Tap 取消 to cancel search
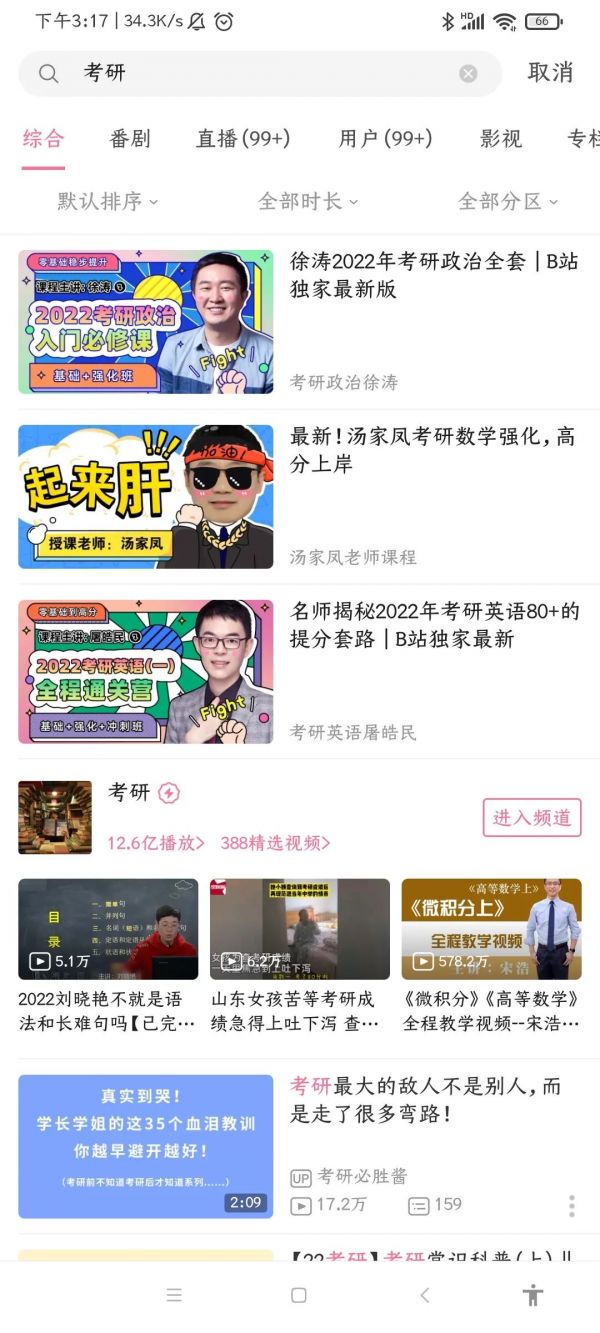This screenshot has height=1333, width=600. point(550,72)
